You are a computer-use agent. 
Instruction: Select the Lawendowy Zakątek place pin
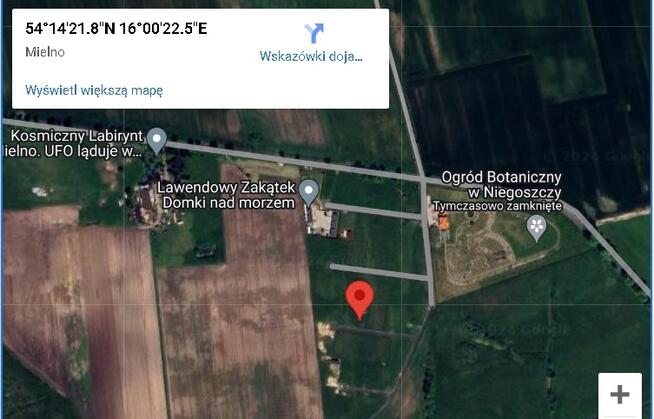pyautogui.click(x=310, y=190)
